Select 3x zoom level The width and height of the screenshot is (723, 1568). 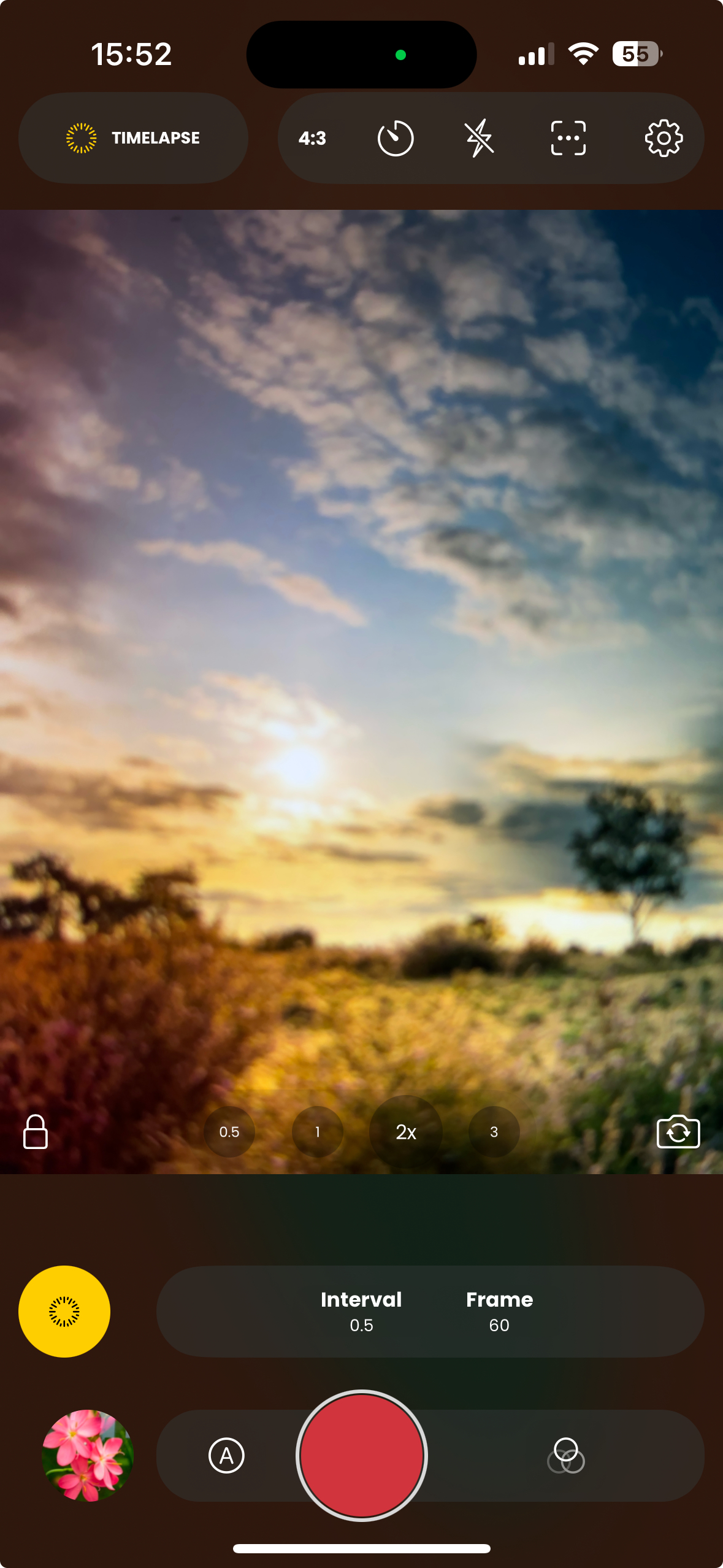(494, 1132)
